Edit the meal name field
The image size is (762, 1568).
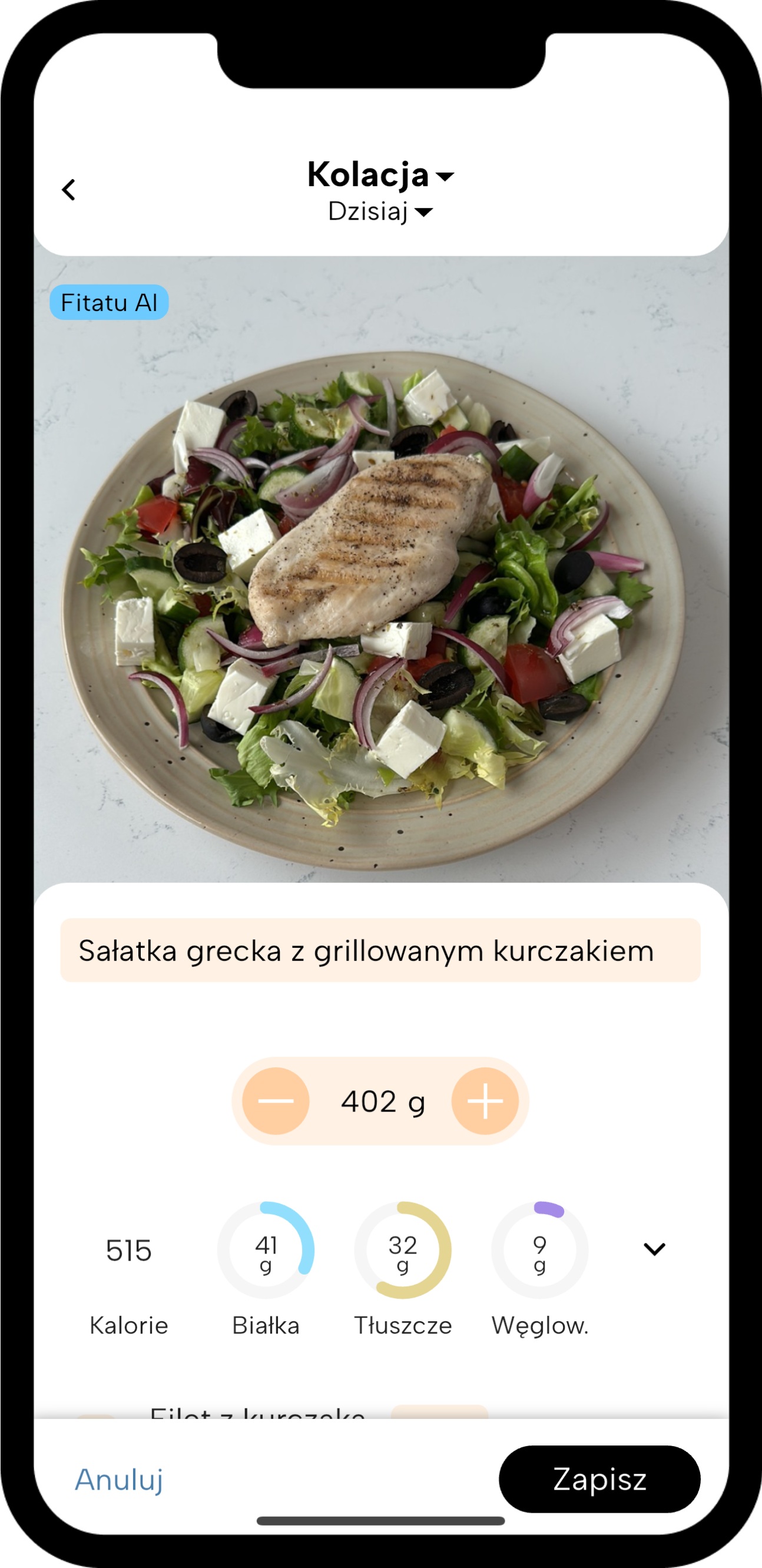click(380, 950)
